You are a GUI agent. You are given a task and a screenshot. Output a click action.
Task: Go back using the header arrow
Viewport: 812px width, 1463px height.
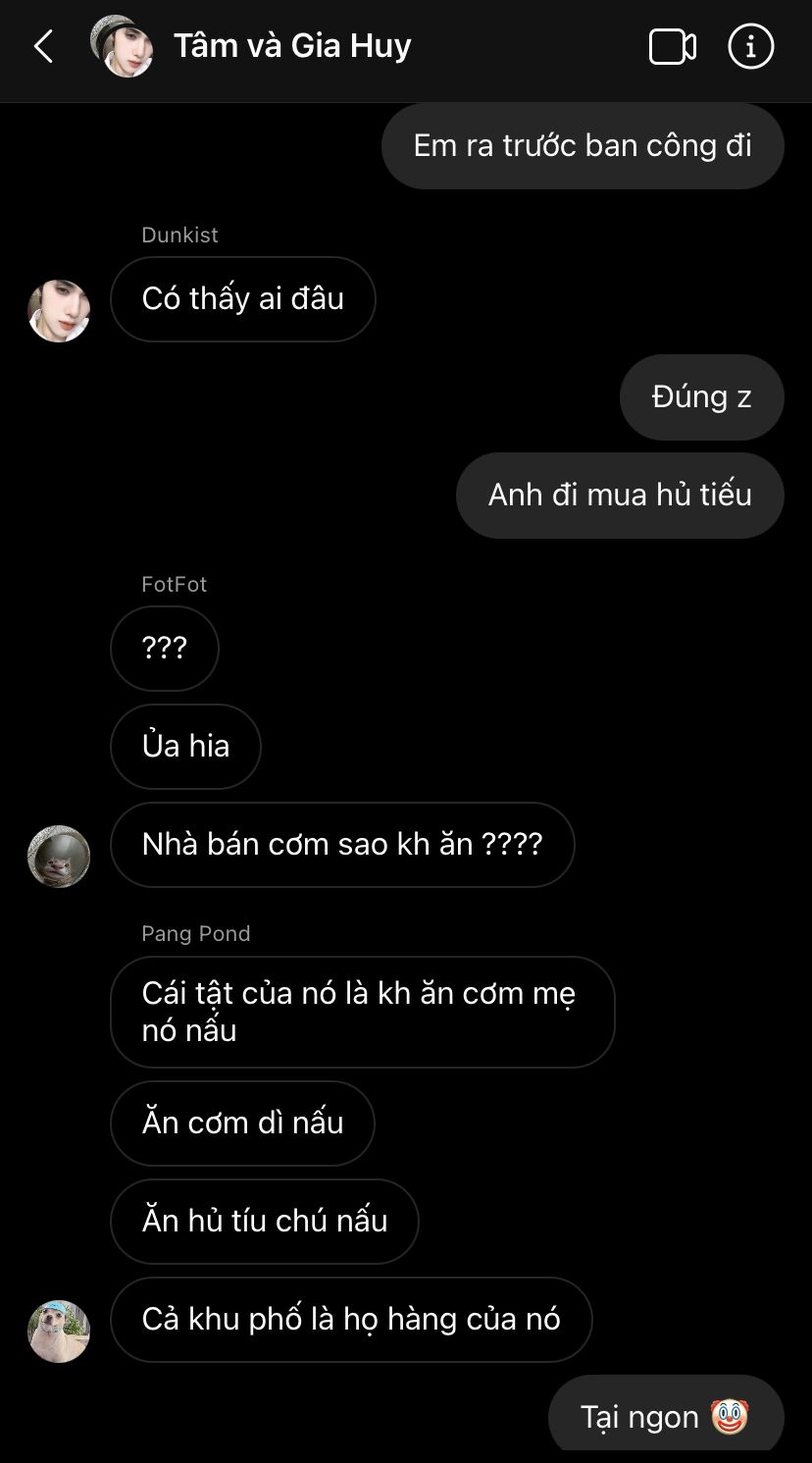[x=44, y=46]
